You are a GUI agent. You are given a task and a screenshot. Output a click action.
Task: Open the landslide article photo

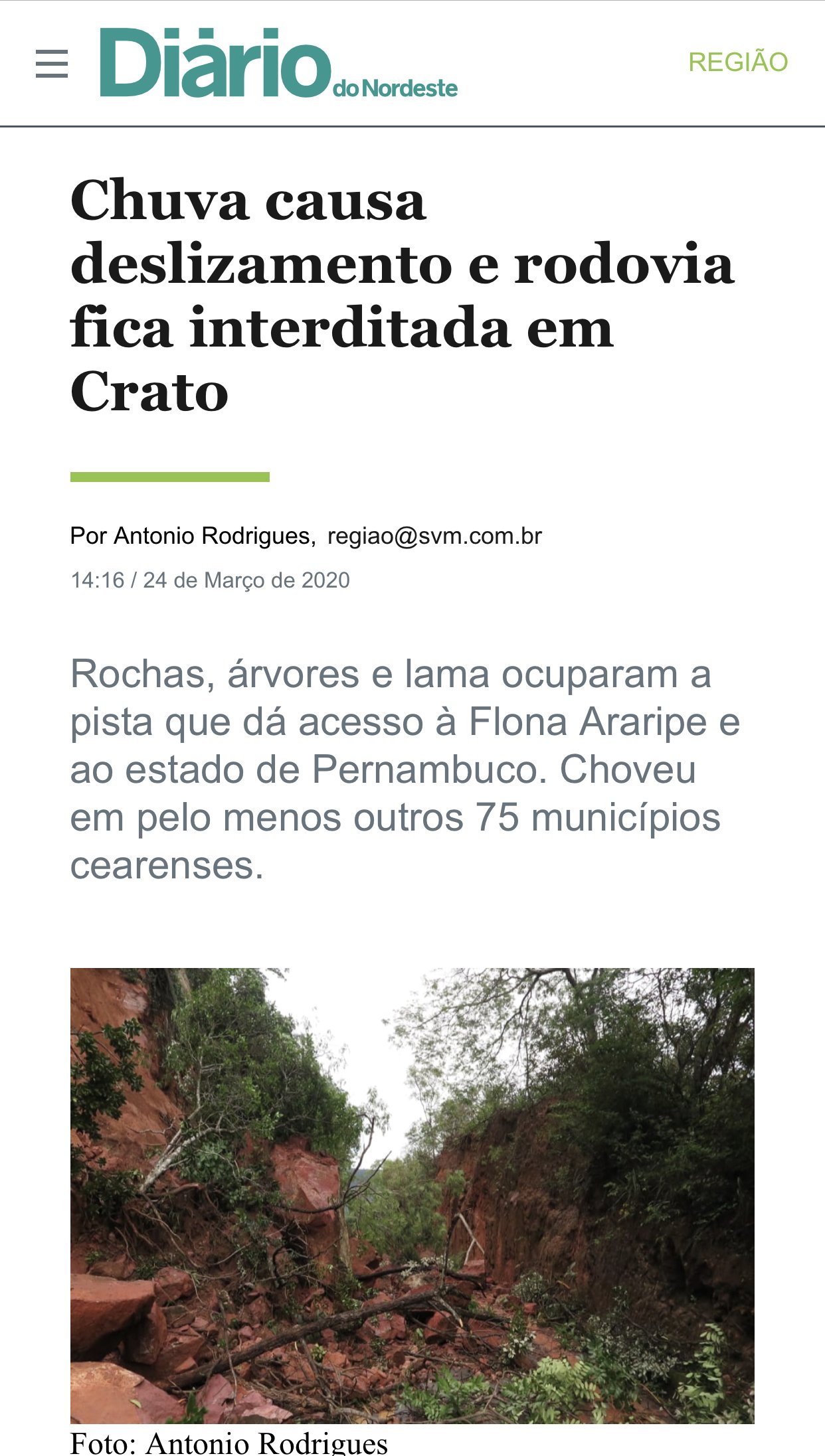click(x=412, y=1195)
